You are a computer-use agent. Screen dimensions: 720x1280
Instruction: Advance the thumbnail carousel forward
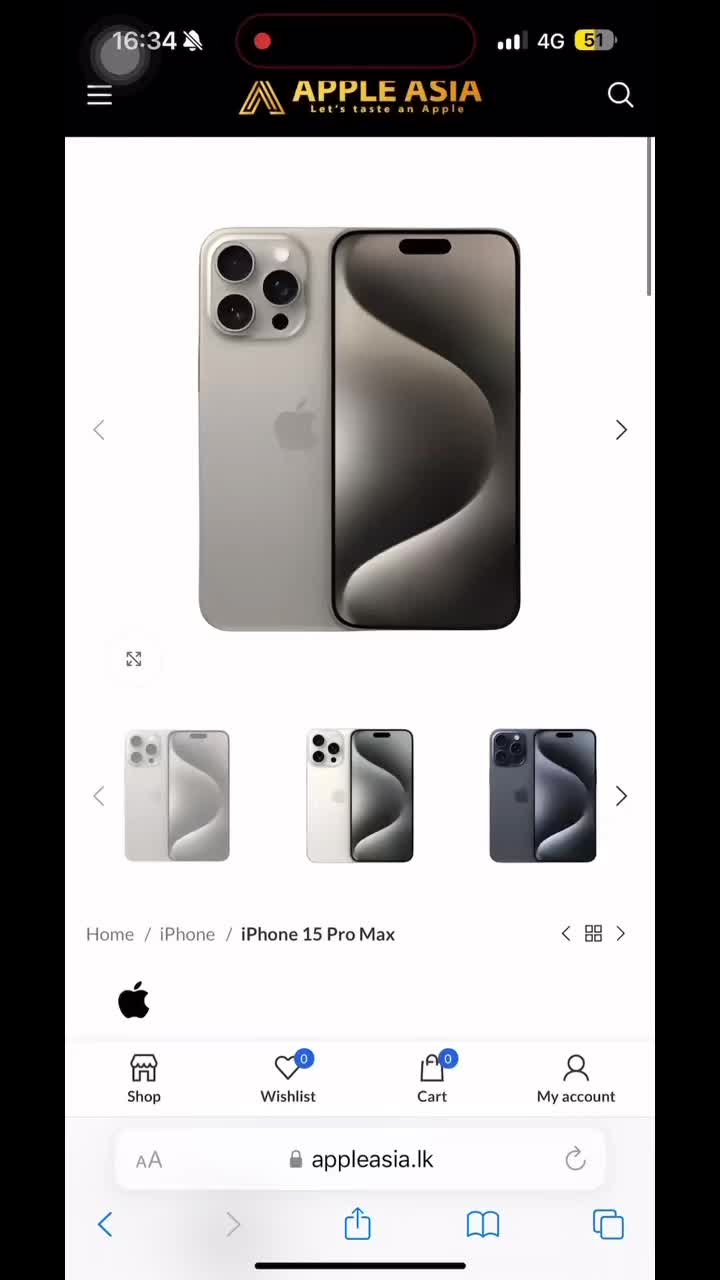pos(621,796)
